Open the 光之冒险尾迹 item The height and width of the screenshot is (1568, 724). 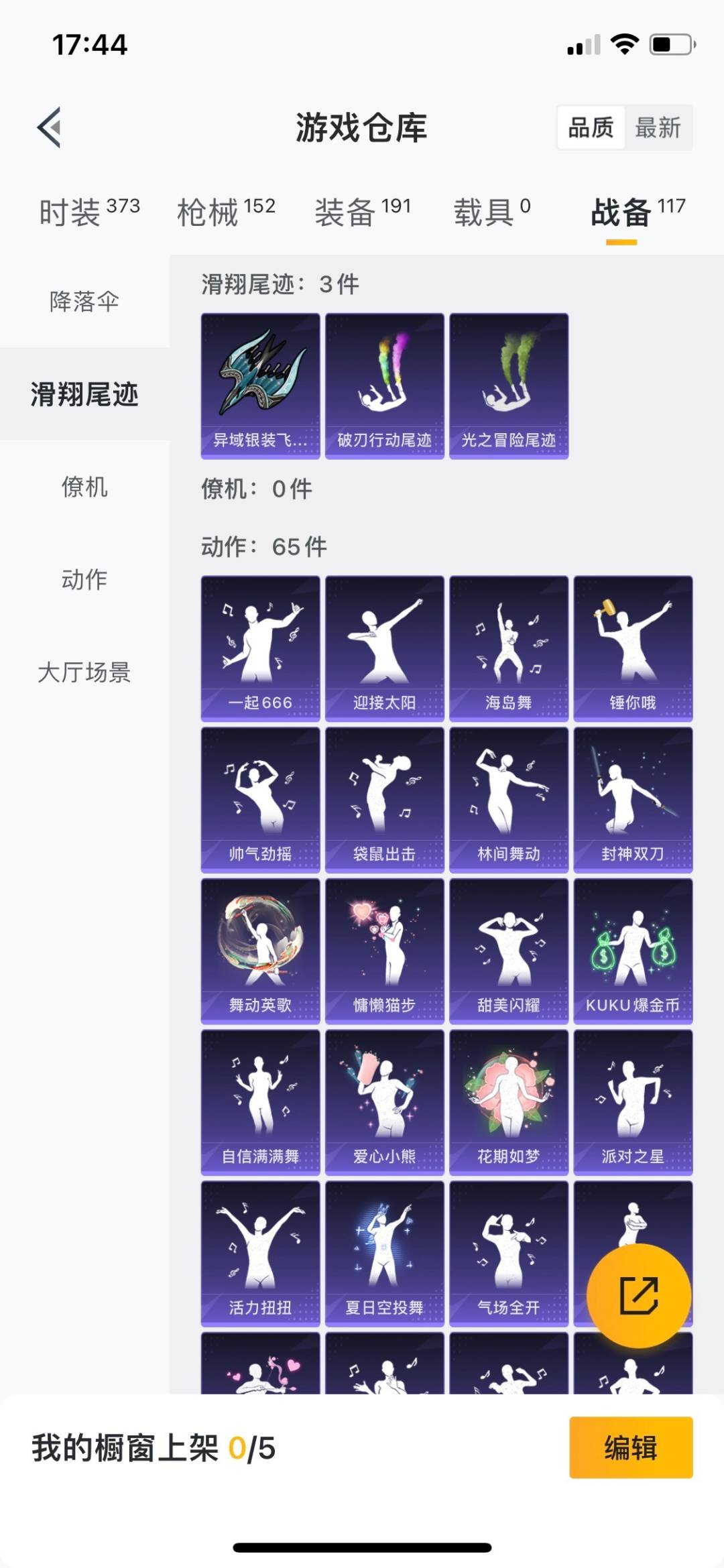(x=509, y=386)
